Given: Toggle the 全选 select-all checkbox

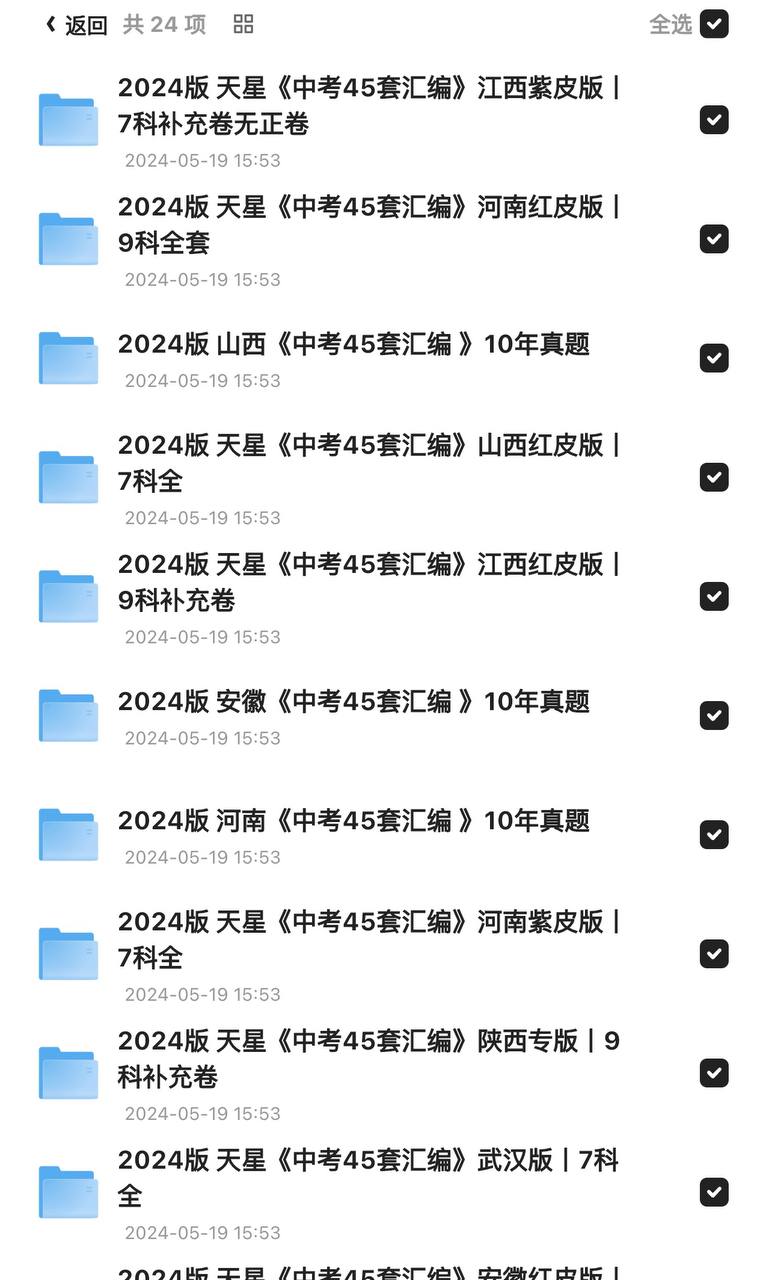Looking at the screenshot, I should (x=716, y=23).
